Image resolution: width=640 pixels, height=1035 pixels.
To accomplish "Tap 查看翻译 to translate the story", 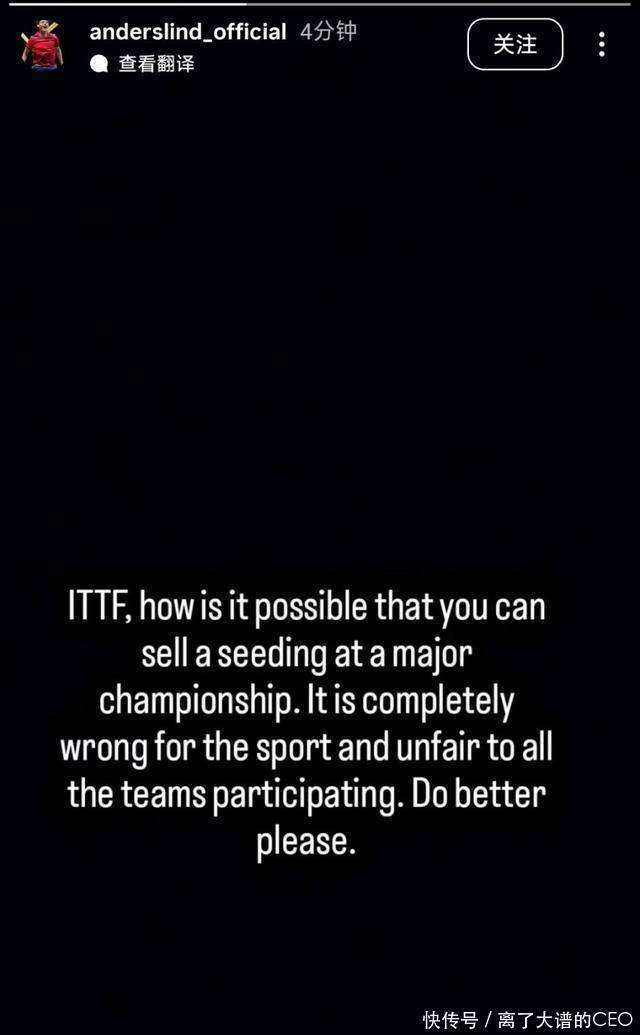I will pyautogui.click(x=155, y=64).
